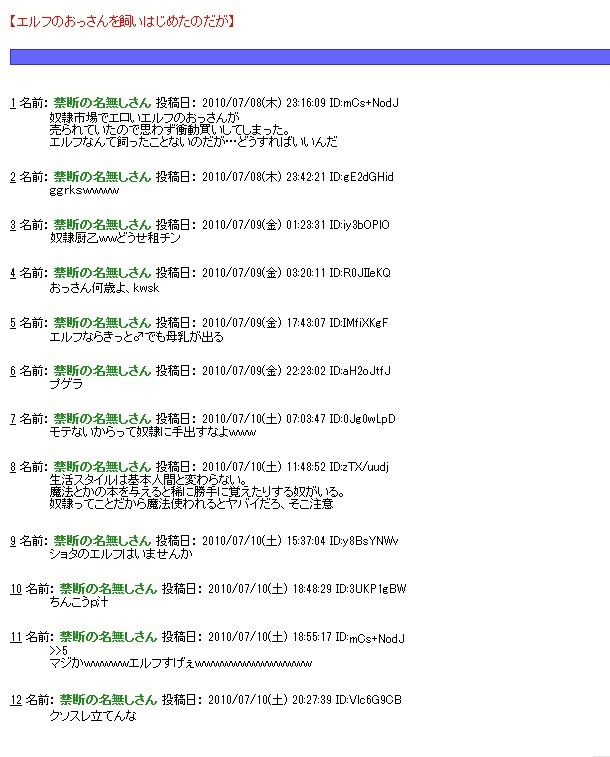Tap the post number 7 link

pos(13,419)
